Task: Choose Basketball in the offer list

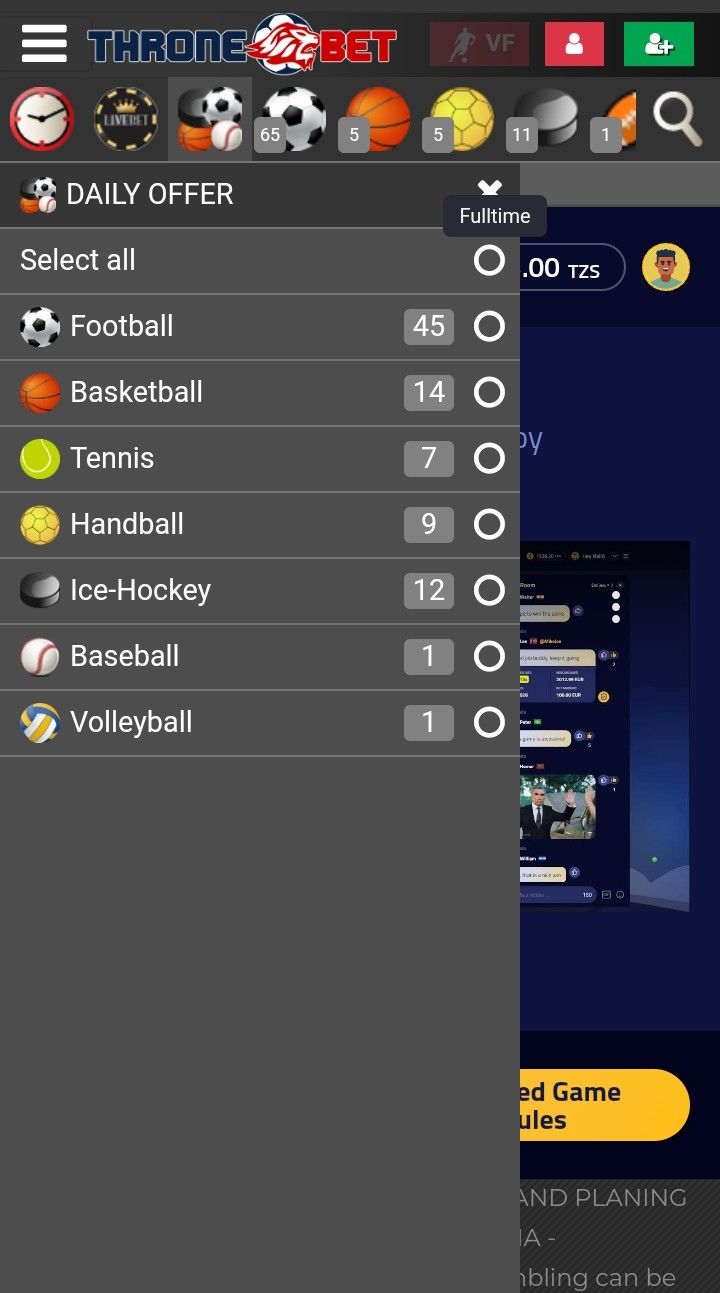Action: click(x=260, y=393)
